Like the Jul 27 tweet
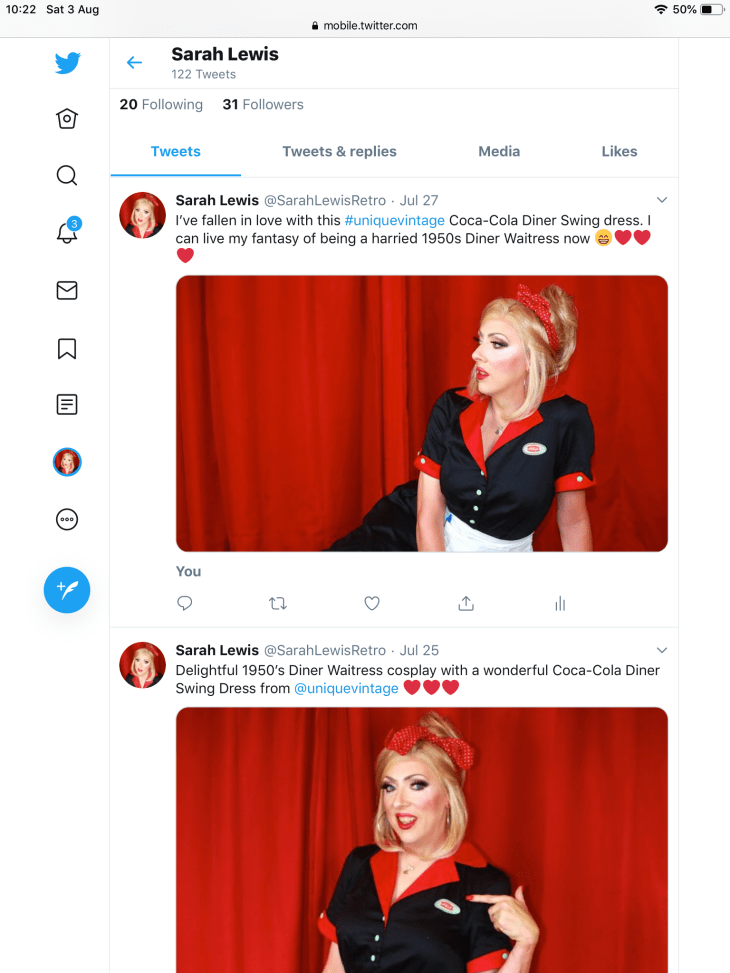The width and height of the screenshot is (730, 973). coord(372,603)
